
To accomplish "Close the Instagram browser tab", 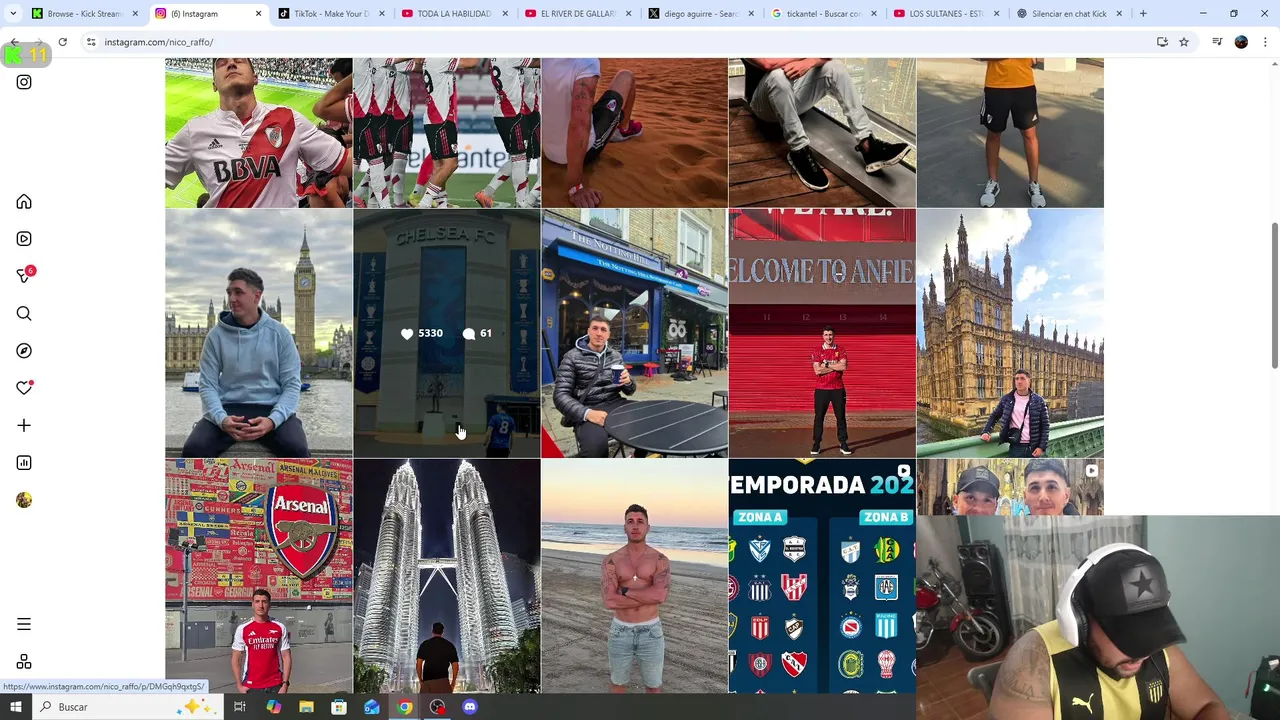I will point(258,14).
